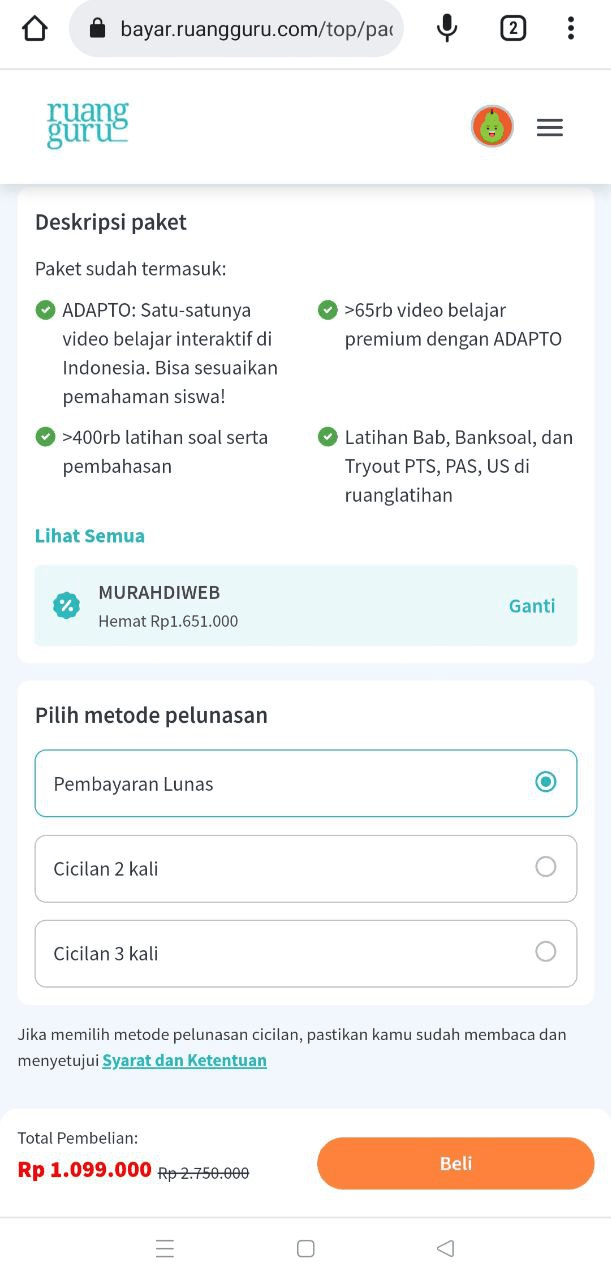This screenshot has height=1280, width=611.
Task: Open the hamburger menu
Action: (550, 128)
